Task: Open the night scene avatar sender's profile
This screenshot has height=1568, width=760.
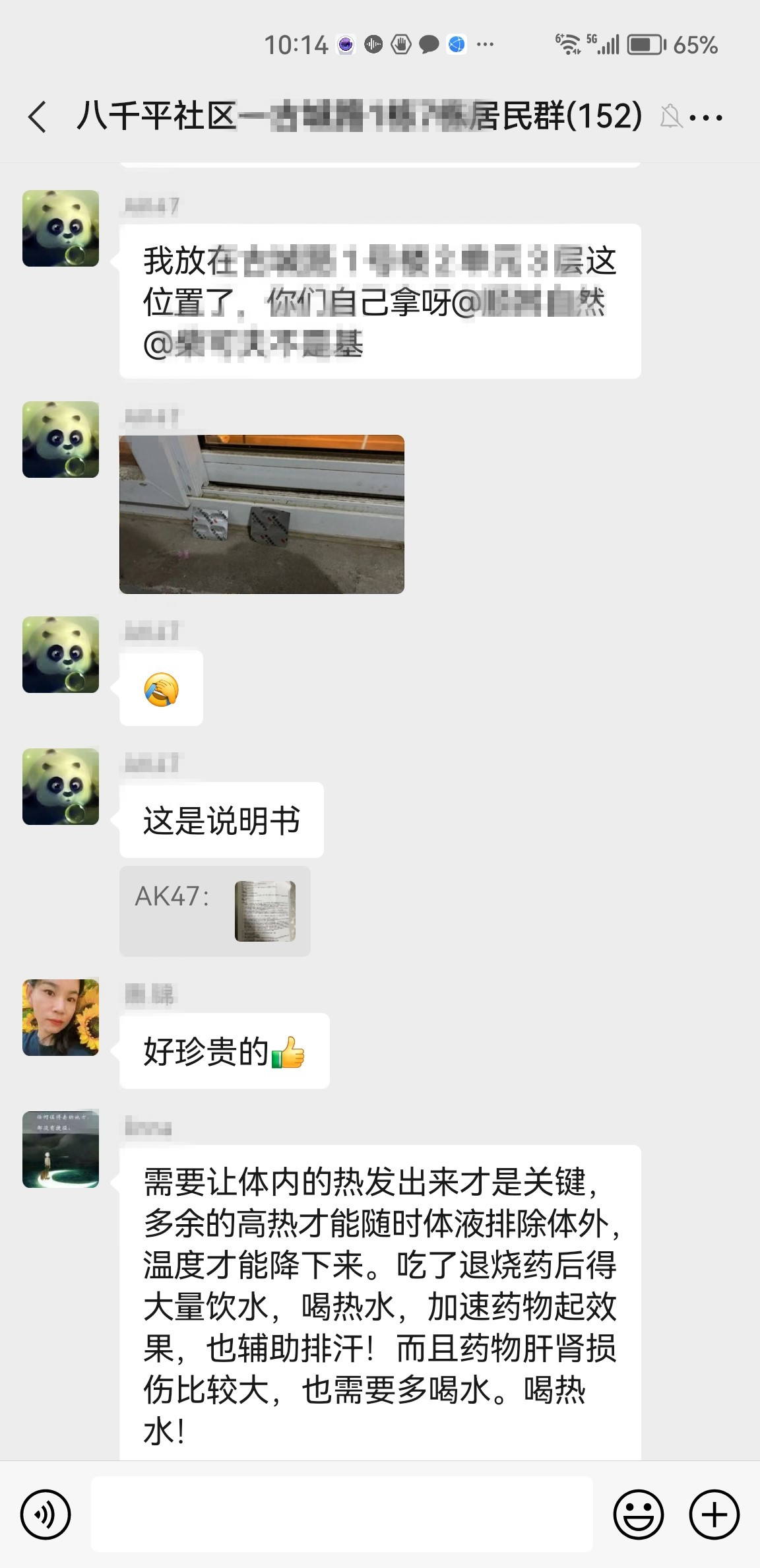Action: pos(61,1149)
